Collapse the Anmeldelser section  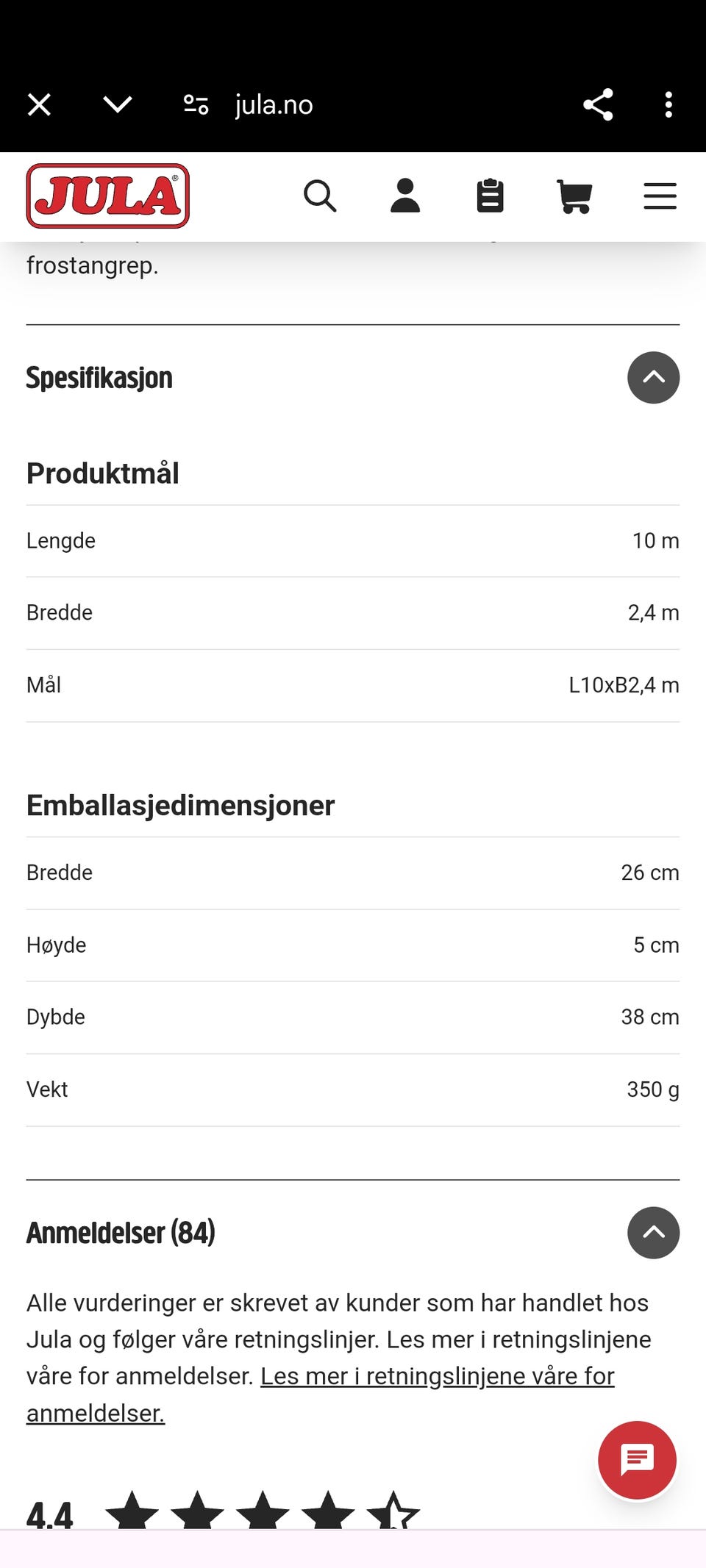coord(653,1233)
